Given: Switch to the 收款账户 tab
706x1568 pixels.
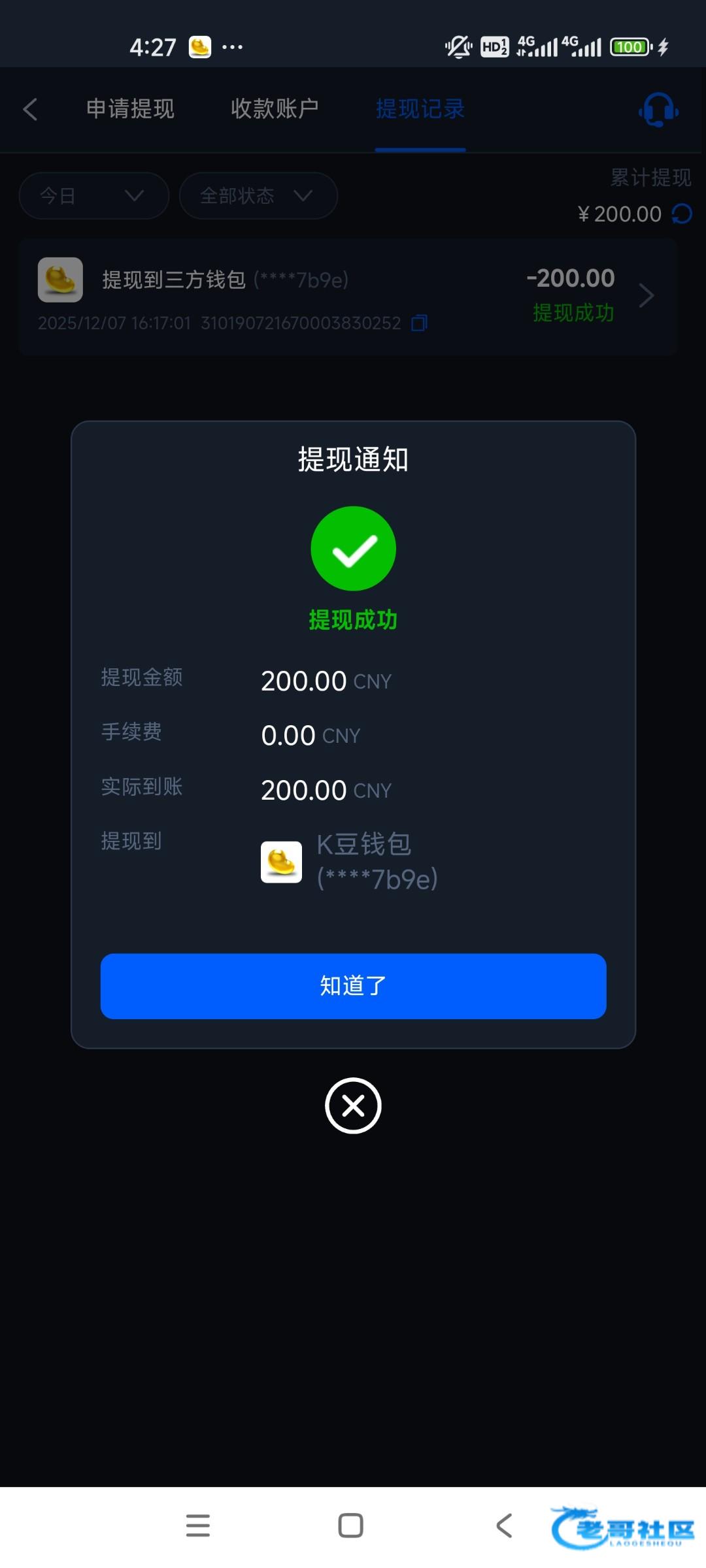Looking at the screenshot, I should click(x=275, y=108).
